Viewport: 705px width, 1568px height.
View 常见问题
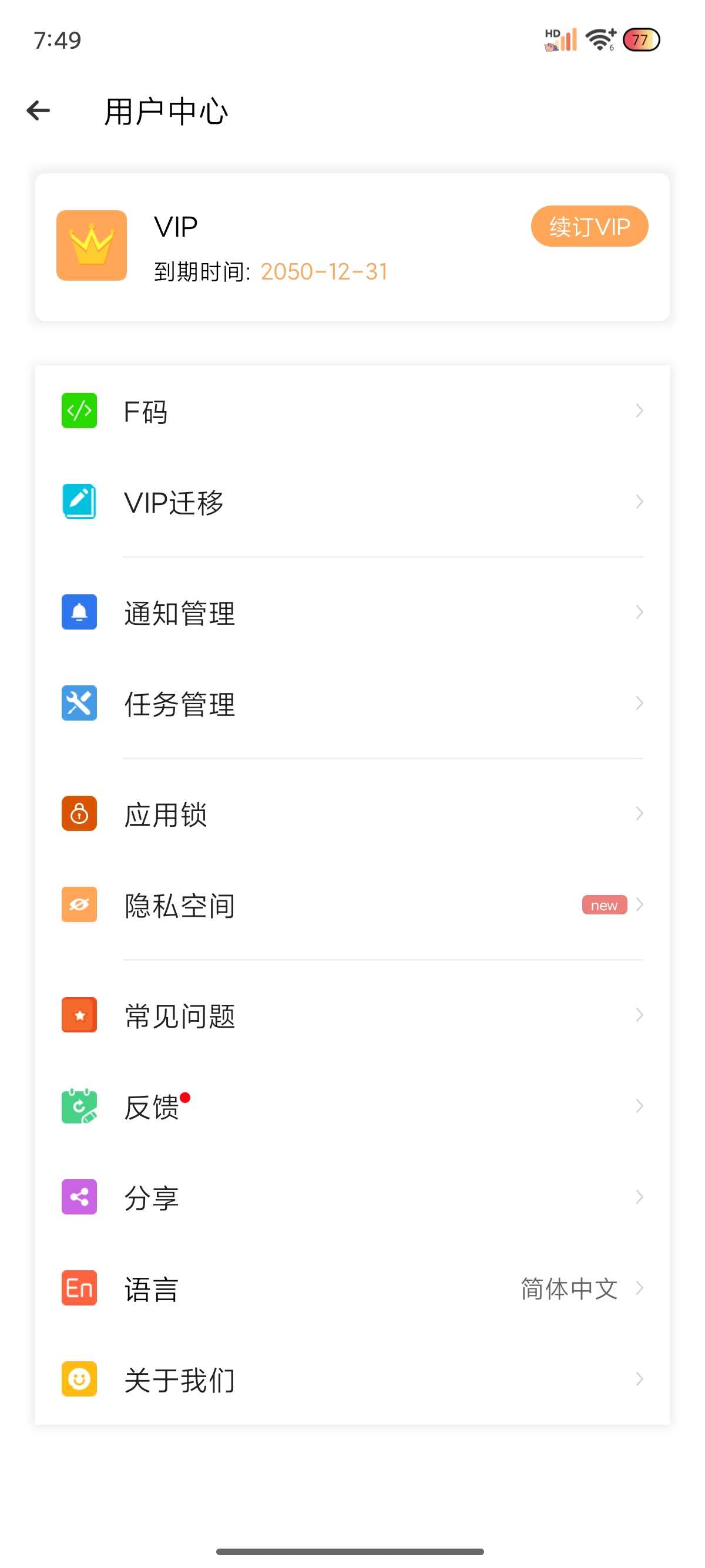click(x=352, y=1015)
